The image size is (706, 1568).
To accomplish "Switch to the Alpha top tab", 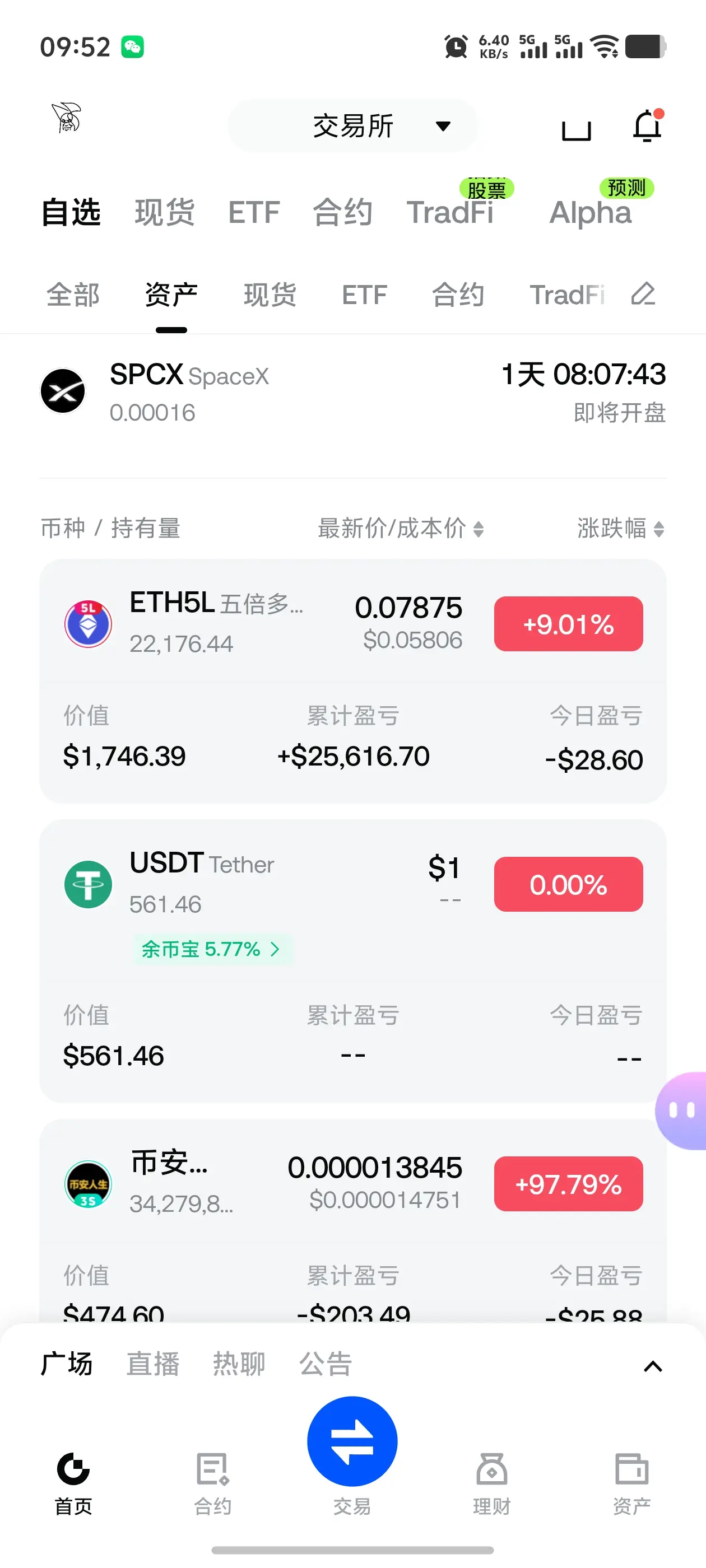I will [x=590, y=212].
